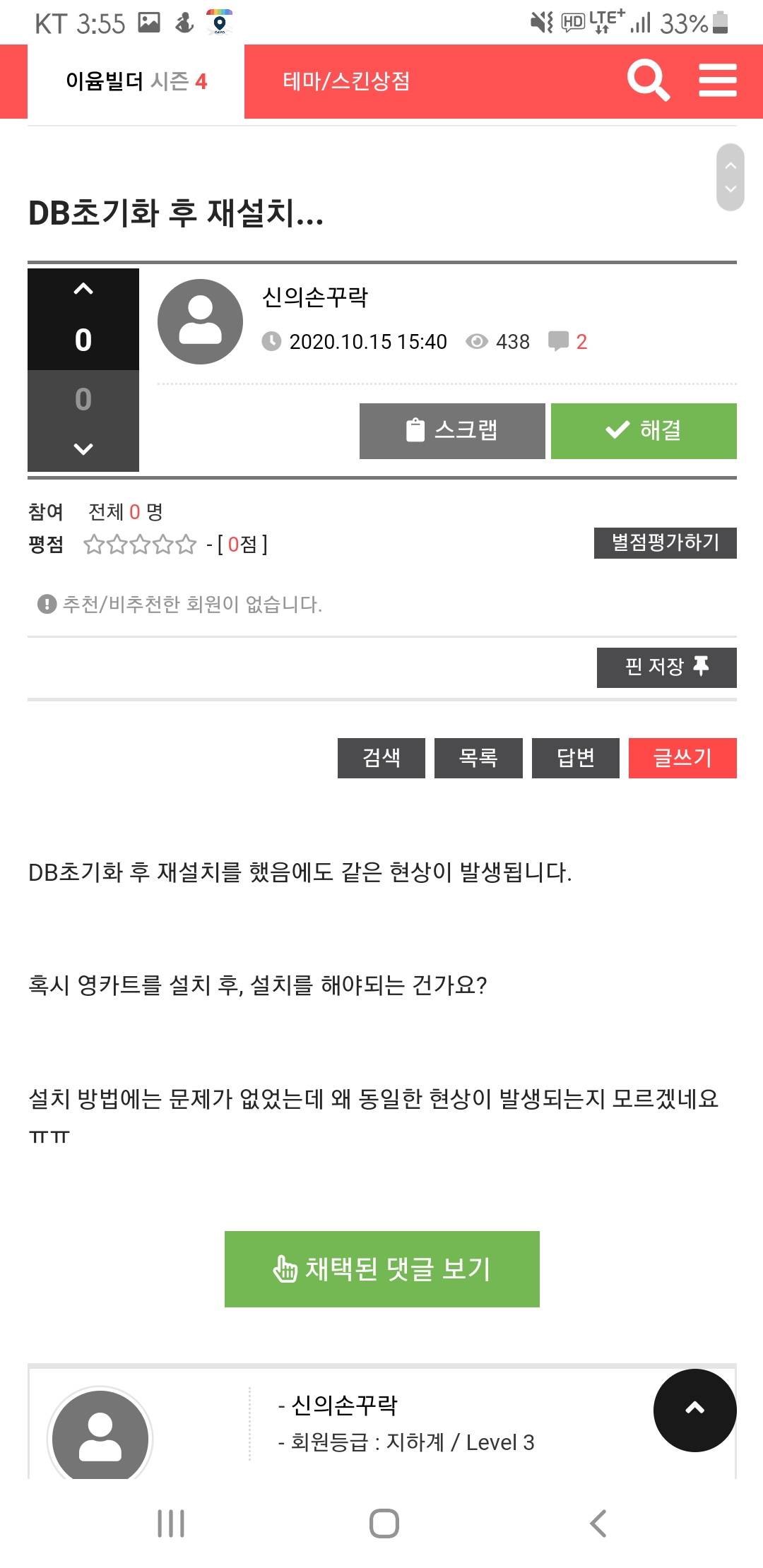
Task: Upvote the post with the up arrow
Action: [83, 289]
